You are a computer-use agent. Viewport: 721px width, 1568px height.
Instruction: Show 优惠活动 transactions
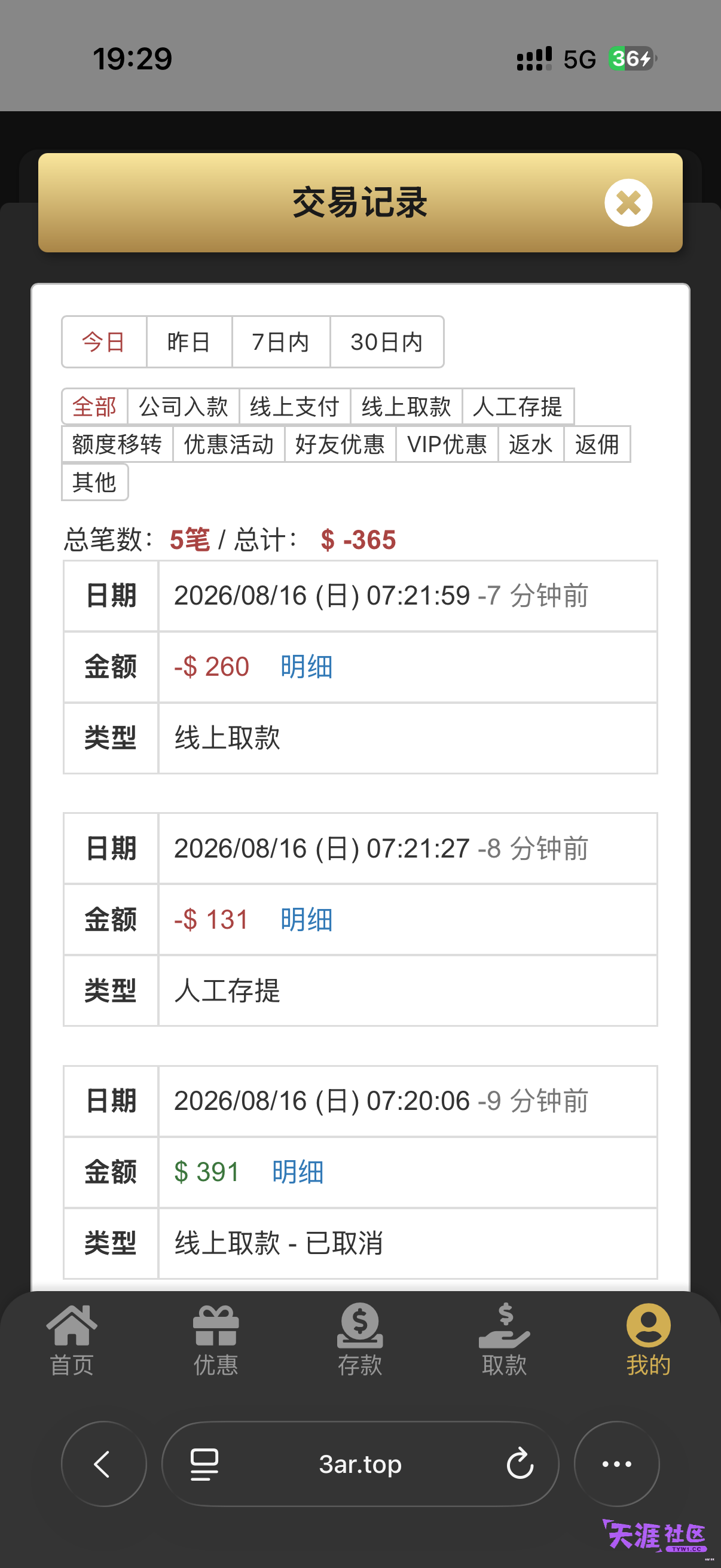(x=229, y=444)
